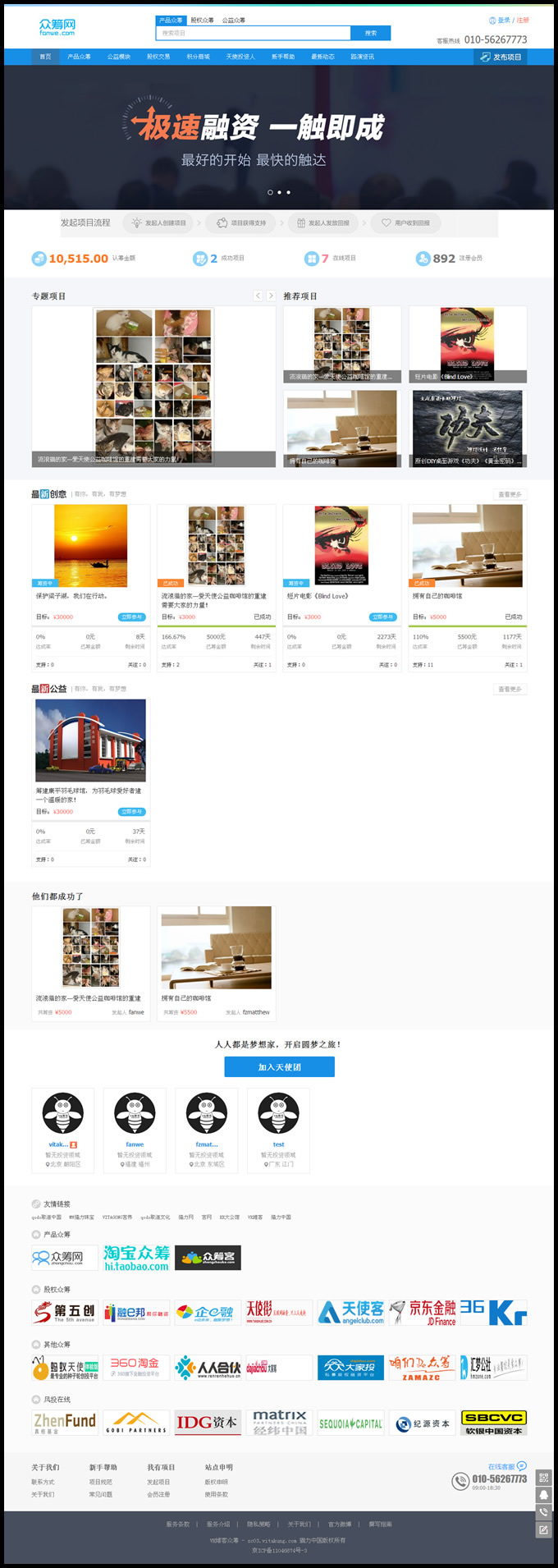
Task: Select the second carousel page dot
Action: click(x=279, y=192)
